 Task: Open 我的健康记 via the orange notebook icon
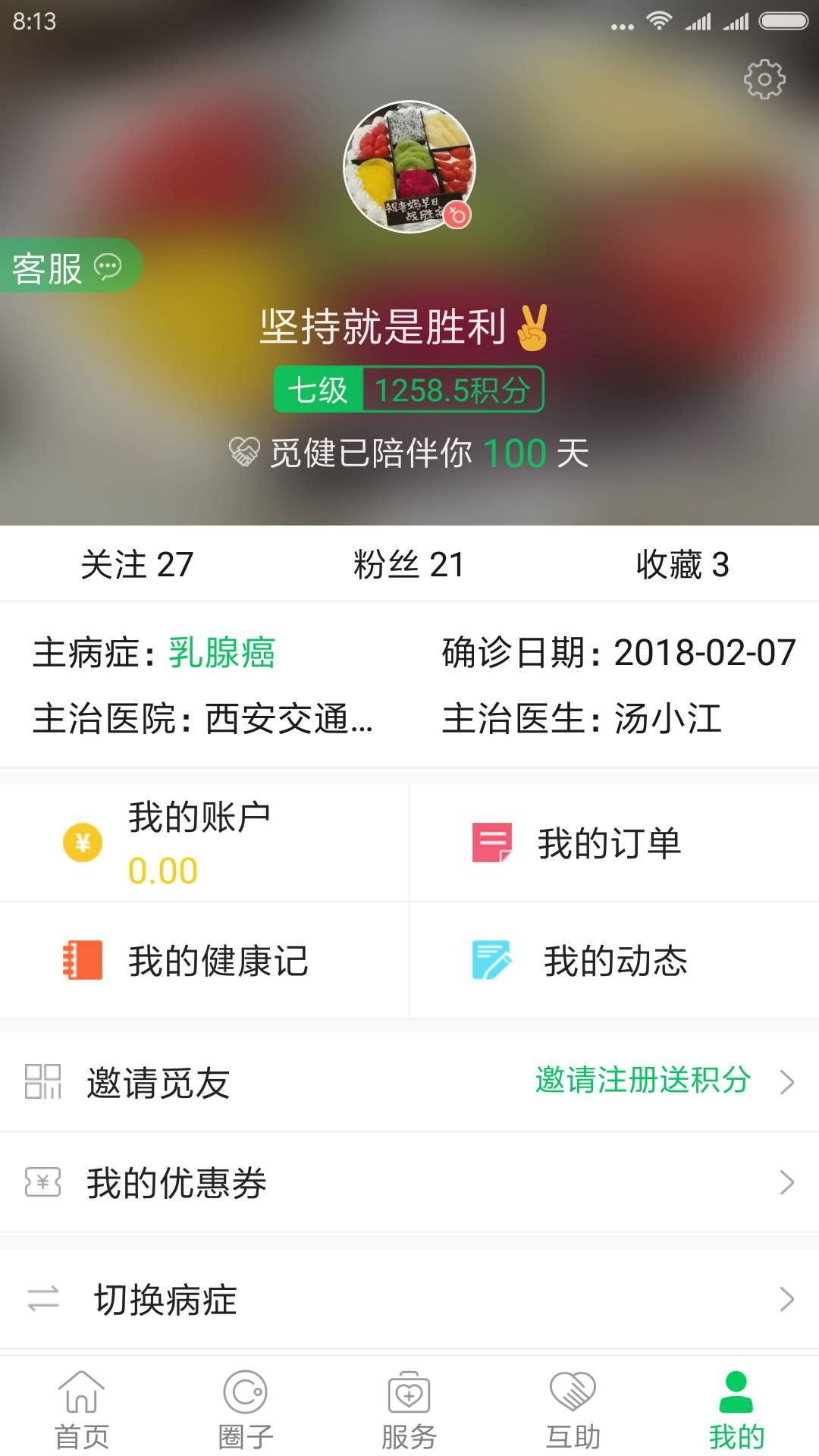click(x=83, y=959)
